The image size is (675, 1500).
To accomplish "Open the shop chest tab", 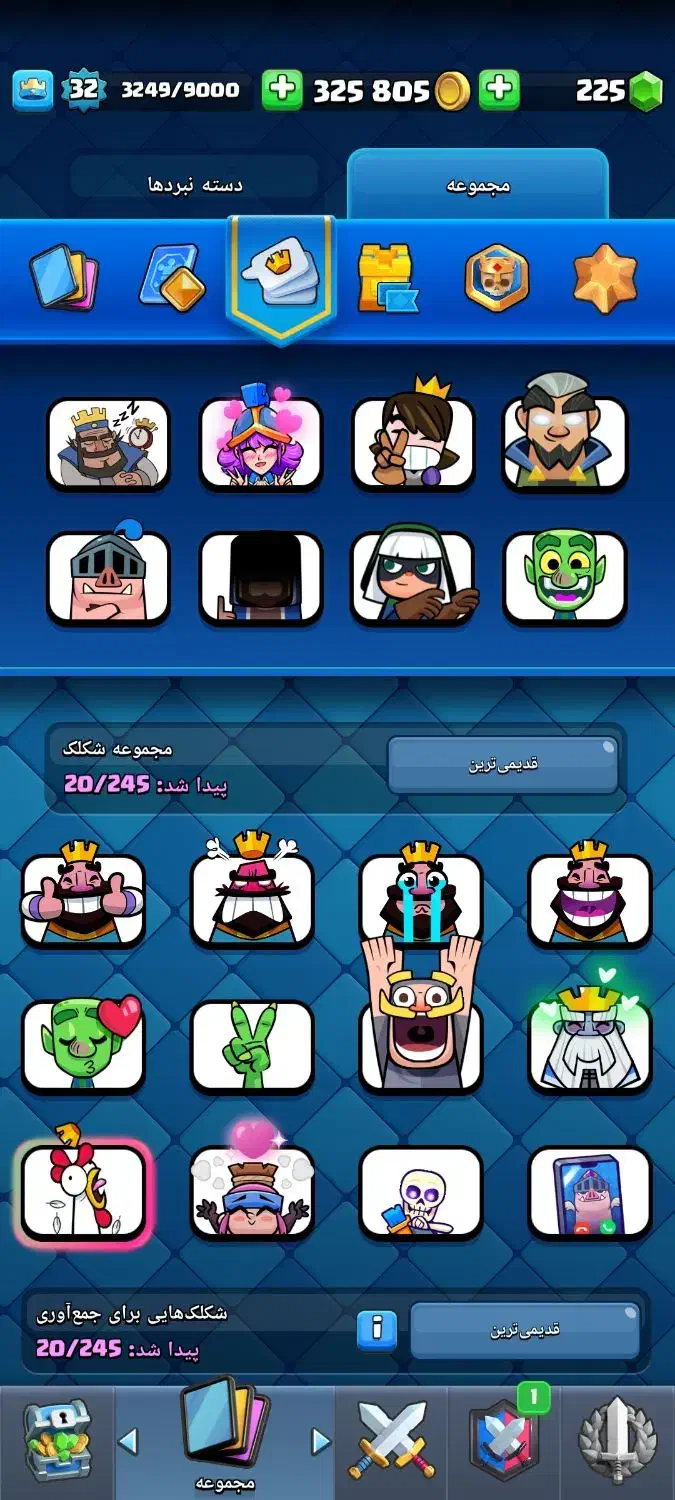I will pyautogui.click(x=57, y=1439).
